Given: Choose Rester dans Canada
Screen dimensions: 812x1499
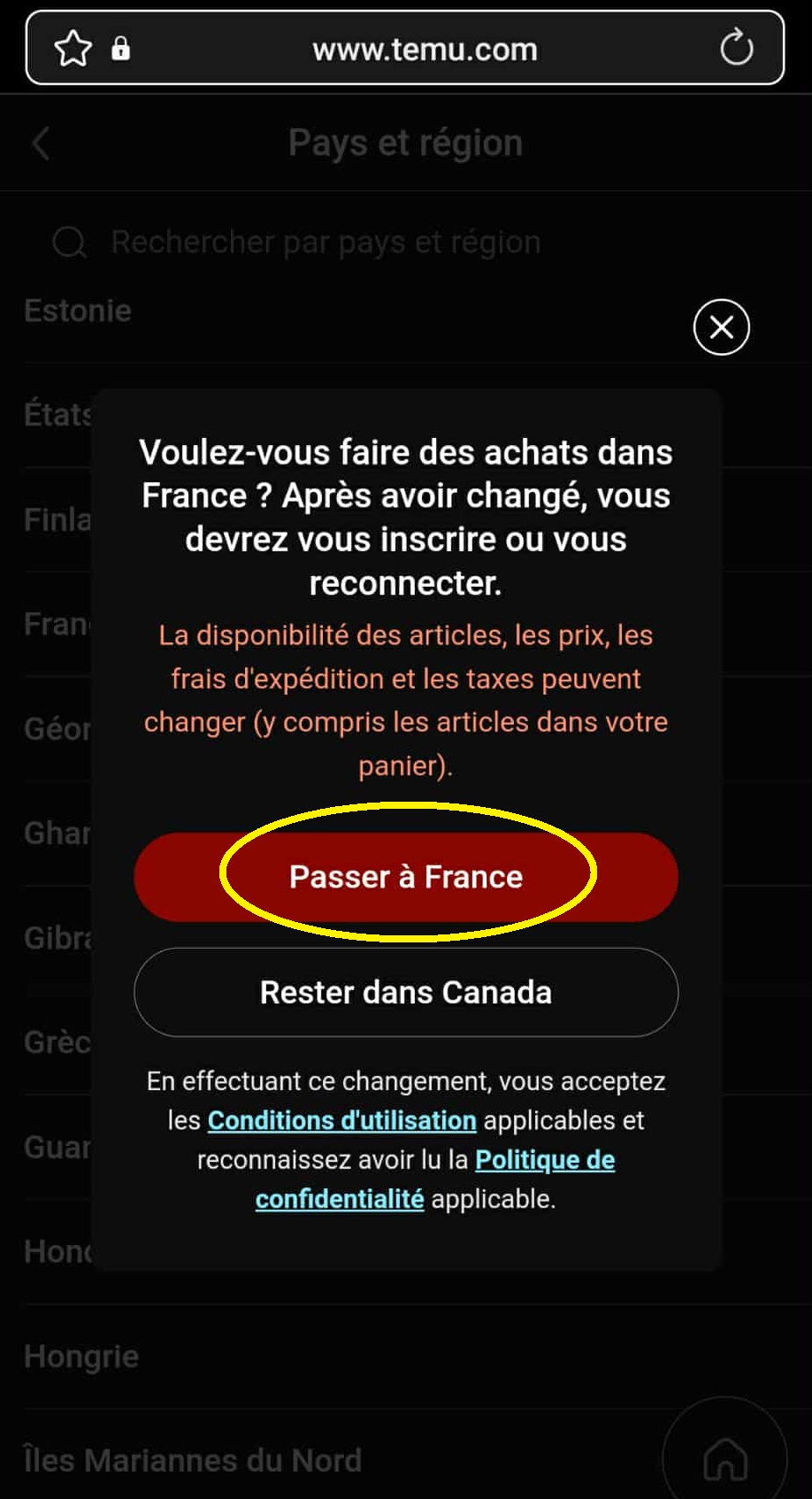Looking at the screenshot, I should (406, 992).
